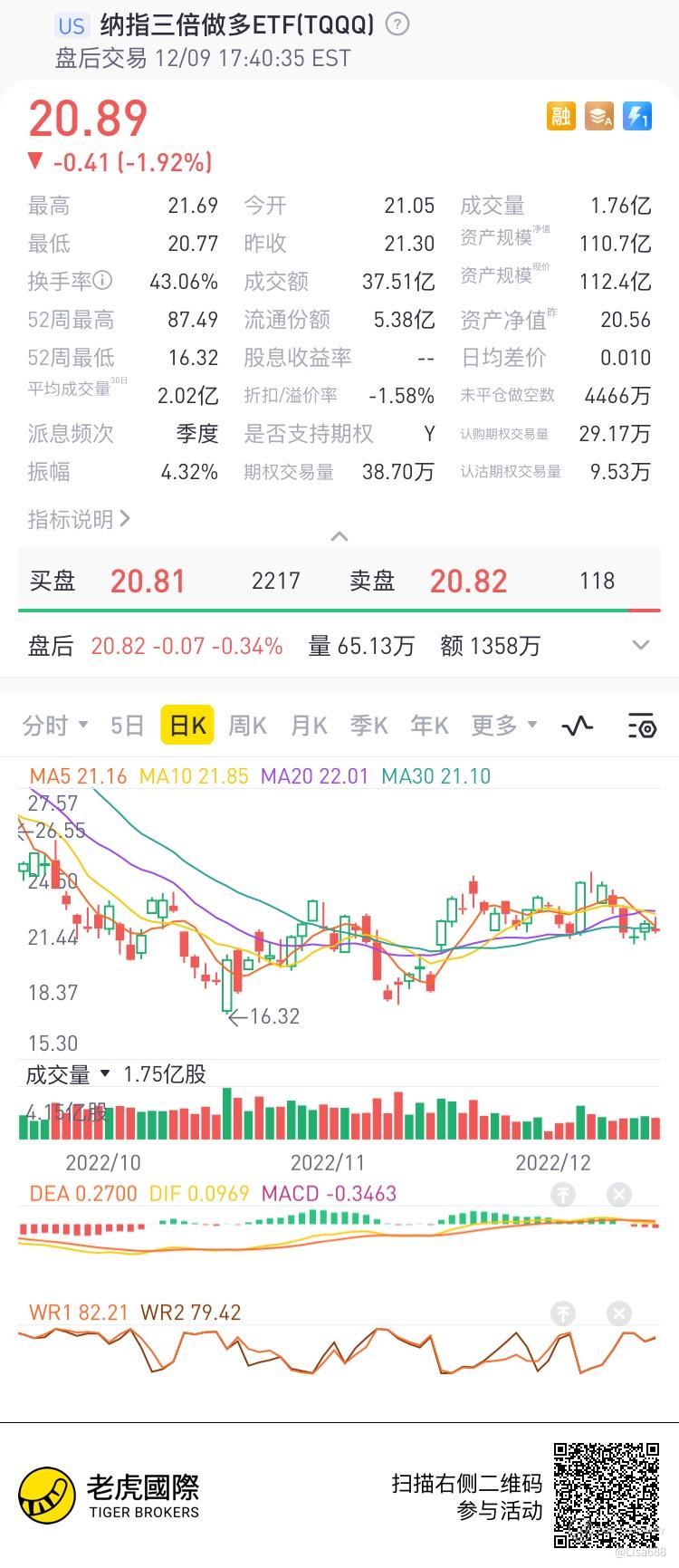The height and width of the screenshot is (1568, 679).
Task: Expand the 盘后 after-hours row
Action: (640, 646)
